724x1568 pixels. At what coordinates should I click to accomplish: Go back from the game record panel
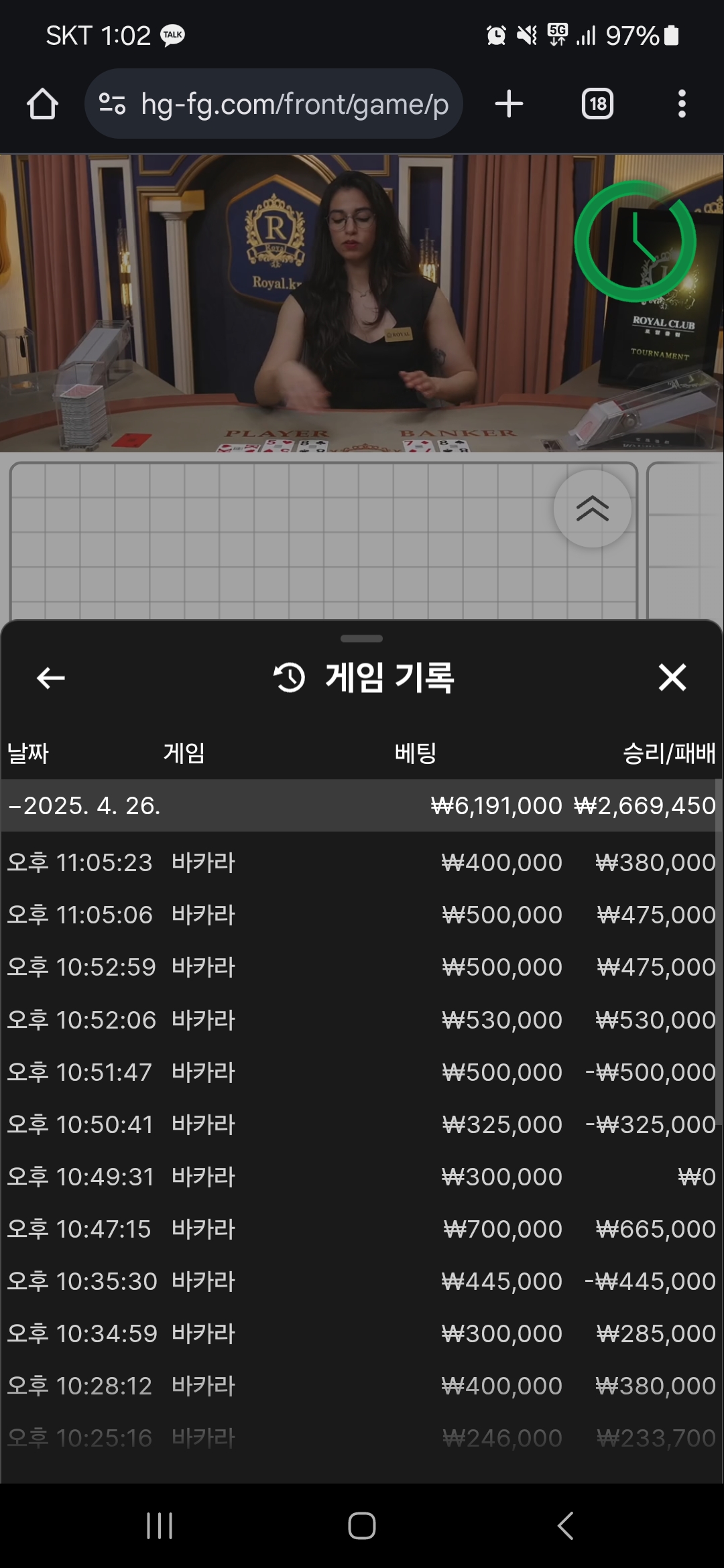51,678
